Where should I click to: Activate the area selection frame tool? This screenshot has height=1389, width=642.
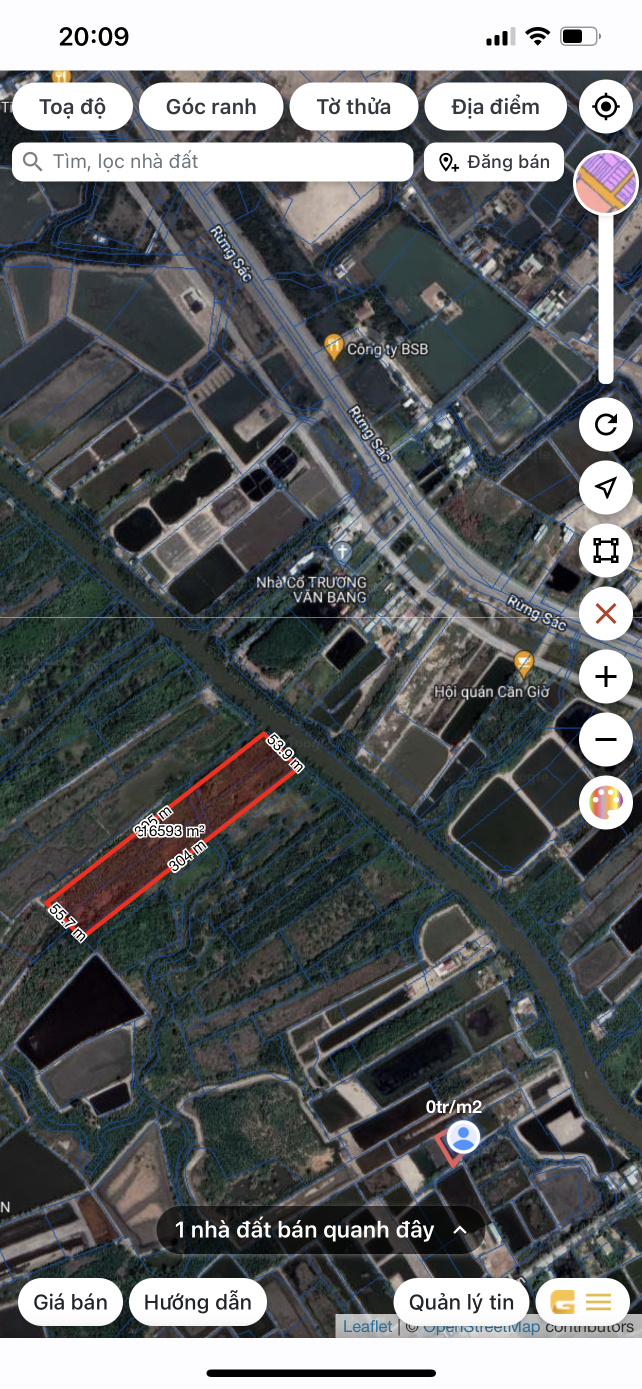(605, 551)
